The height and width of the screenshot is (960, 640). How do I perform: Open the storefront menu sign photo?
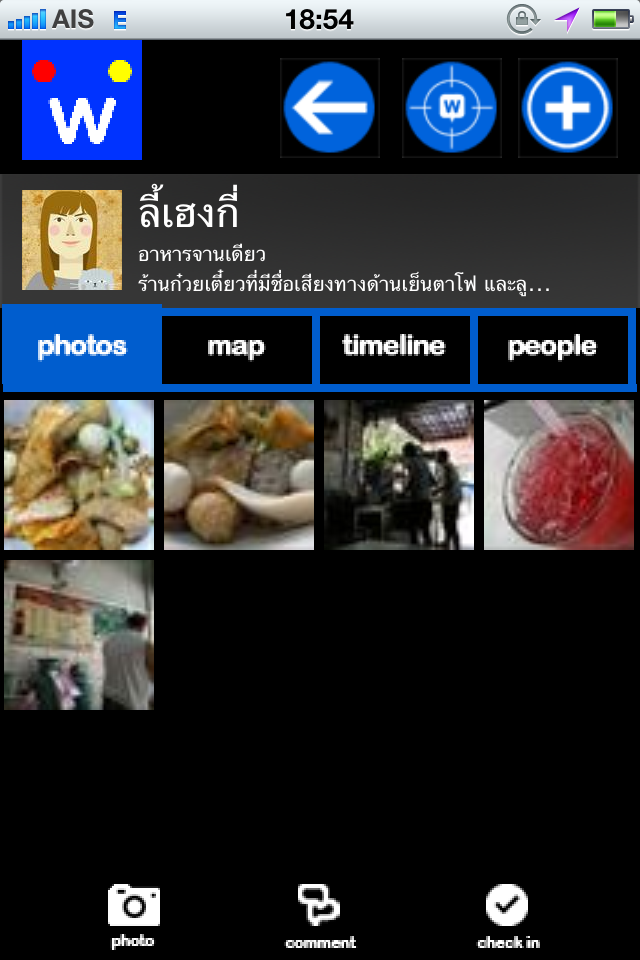(79, 635)
